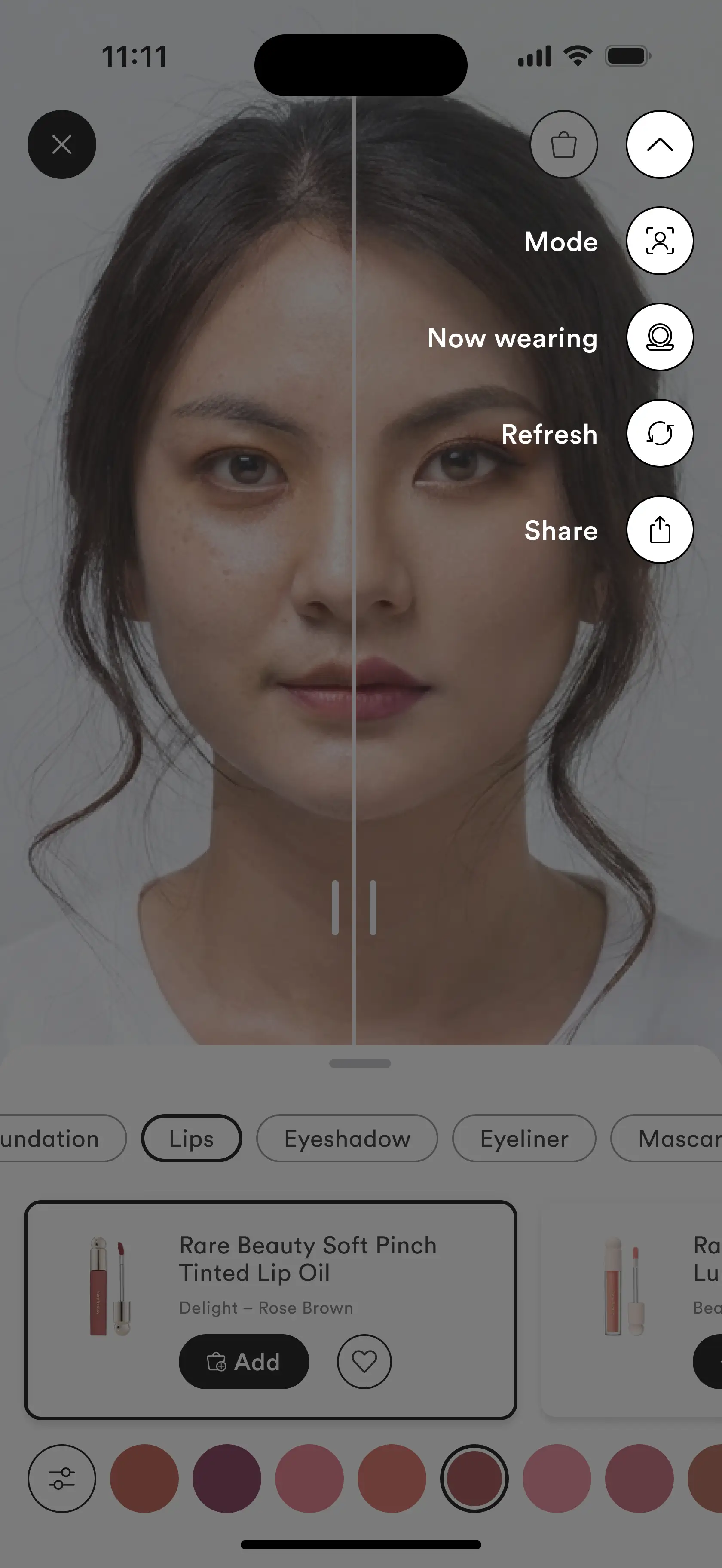The width and height of the screenshot is (722, 1568).
Task: Add Rare Beauty lip oil to bag
Action: point(244,1362)
